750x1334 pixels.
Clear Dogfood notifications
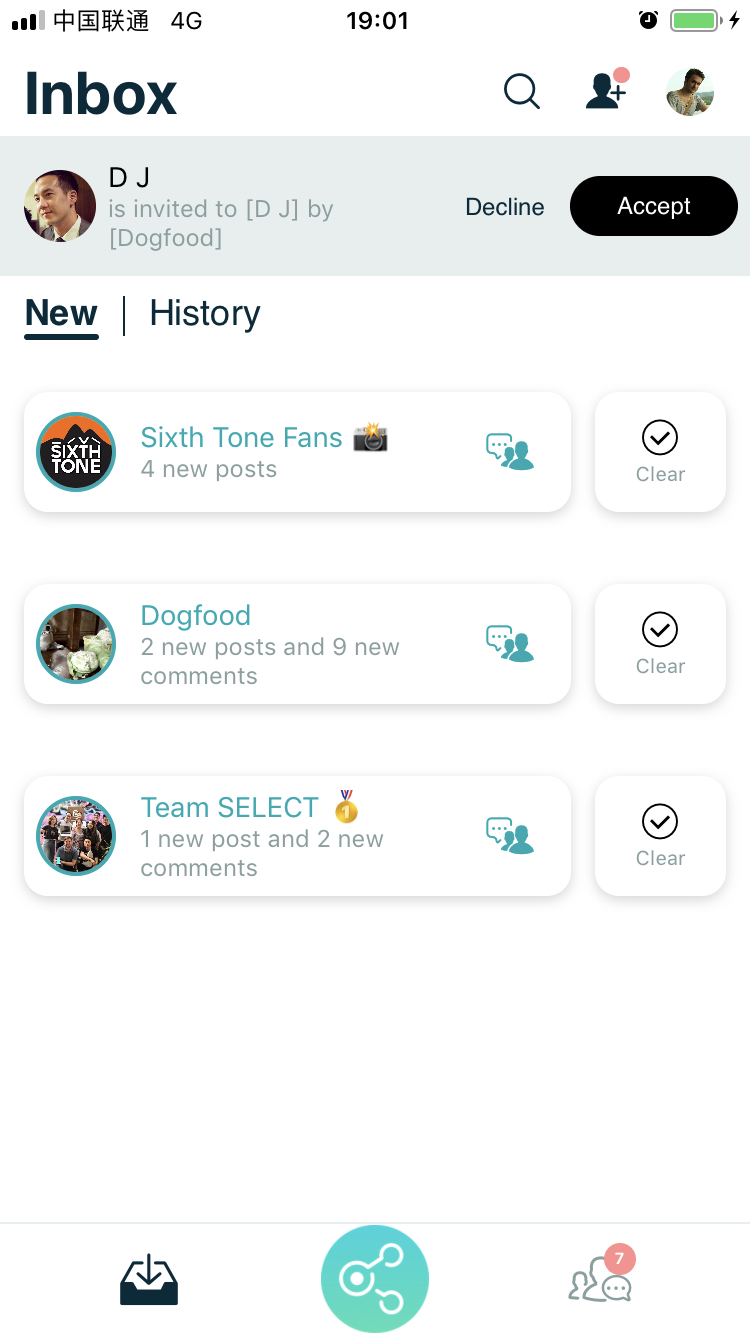point(660,644)
